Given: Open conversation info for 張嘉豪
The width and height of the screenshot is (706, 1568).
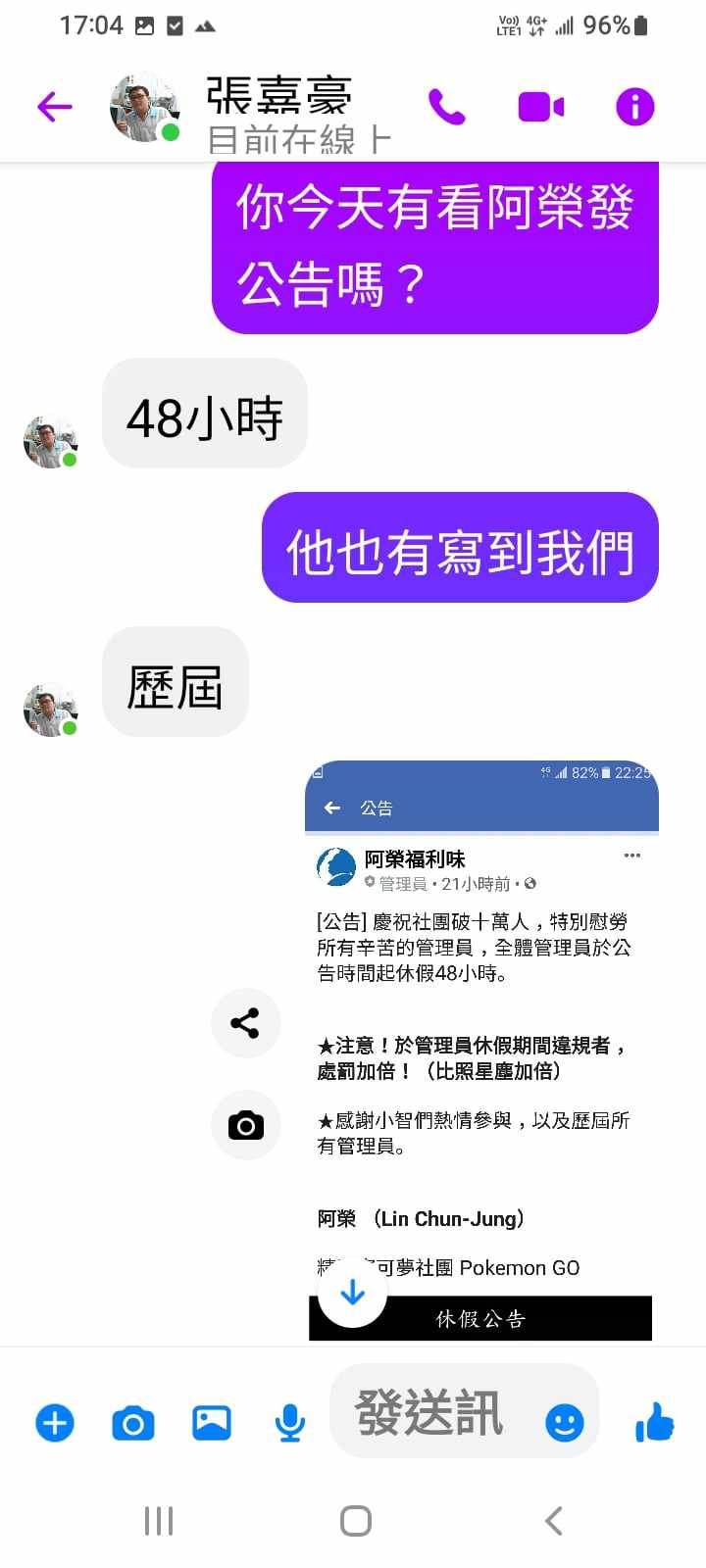Looking at the screenshot, I should pos(634,106).
